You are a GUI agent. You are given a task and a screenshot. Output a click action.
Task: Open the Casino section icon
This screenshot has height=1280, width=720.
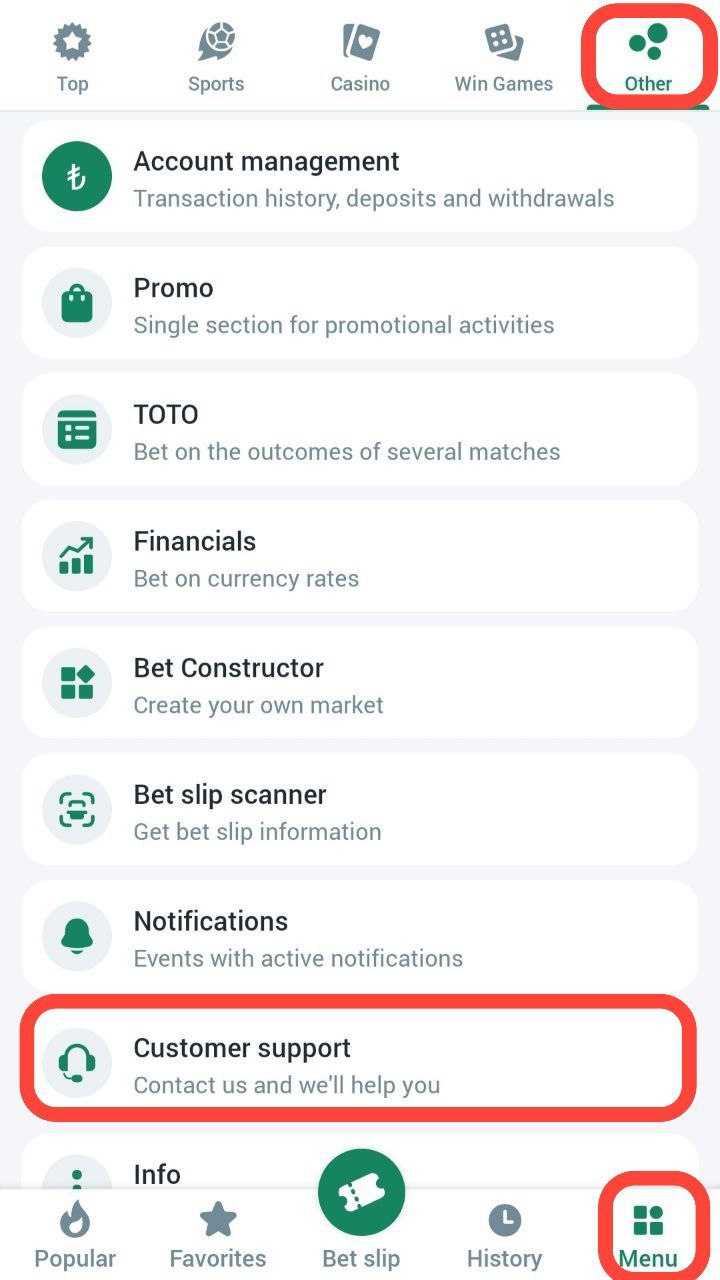coord(360,42)
